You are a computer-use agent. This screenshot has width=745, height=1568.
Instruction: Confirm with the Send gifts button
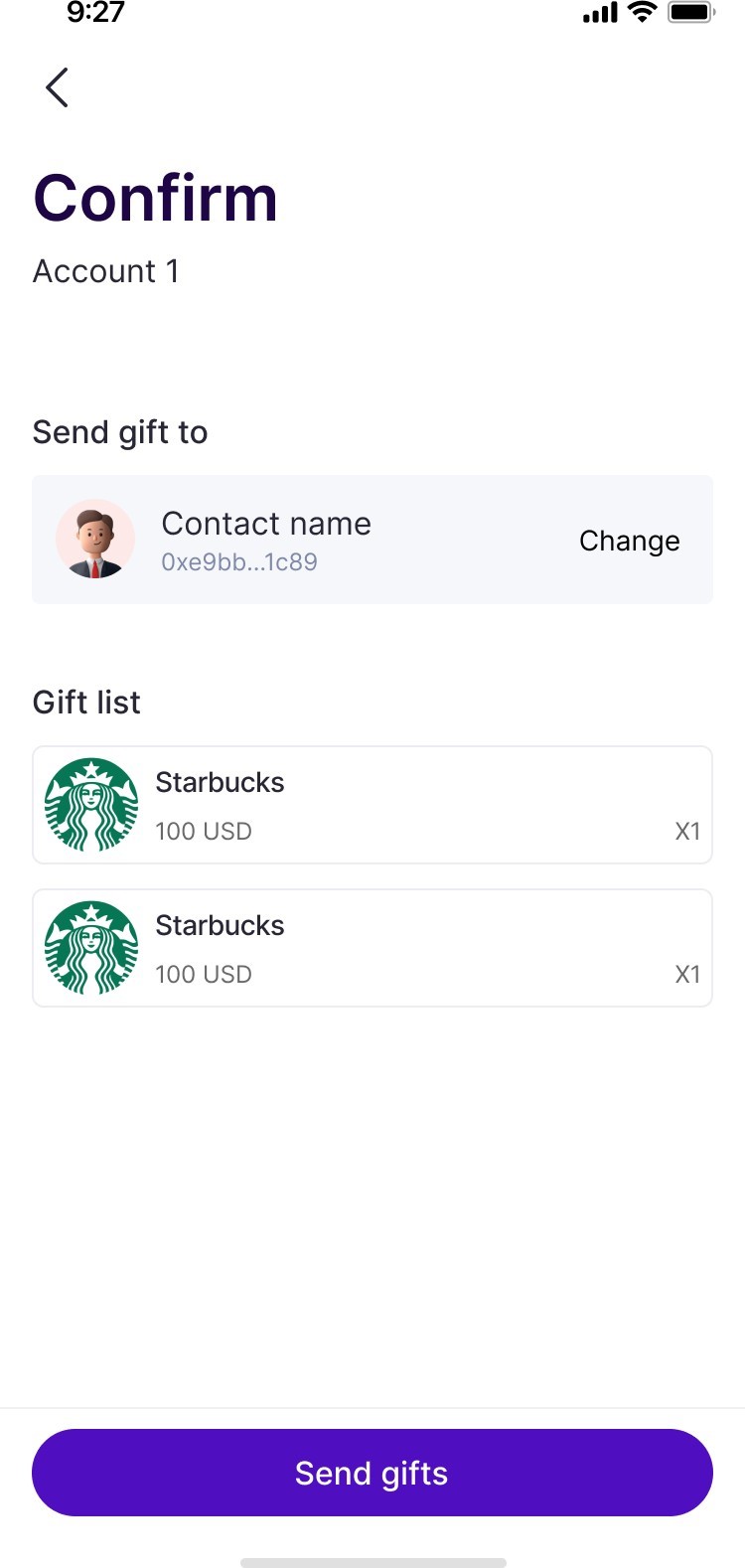[x=372, y=1473]
